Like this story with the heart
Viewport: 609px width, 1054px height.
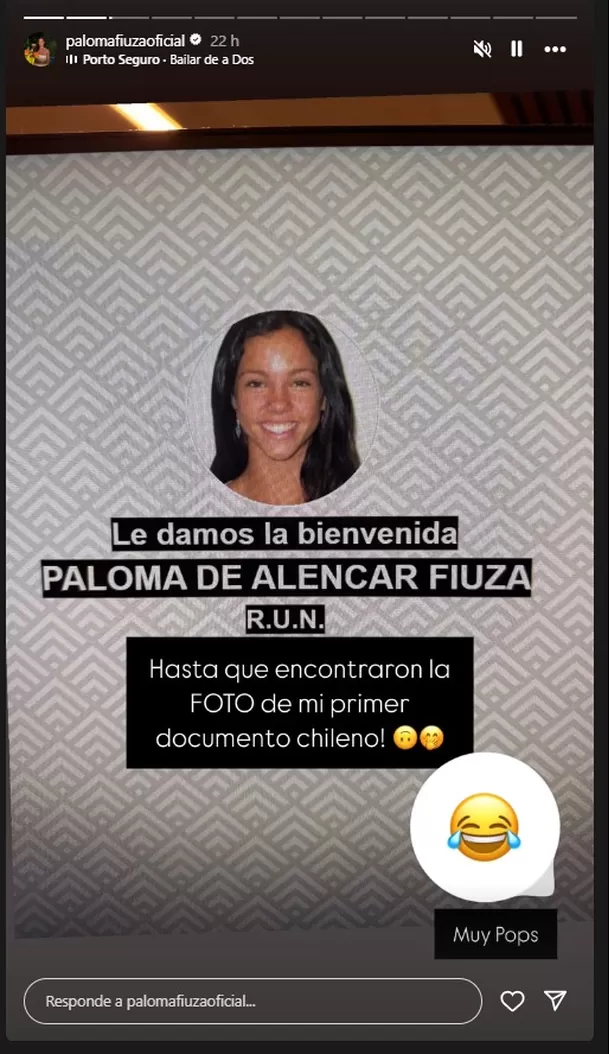pyautogui.click(x=512, y=1000)
